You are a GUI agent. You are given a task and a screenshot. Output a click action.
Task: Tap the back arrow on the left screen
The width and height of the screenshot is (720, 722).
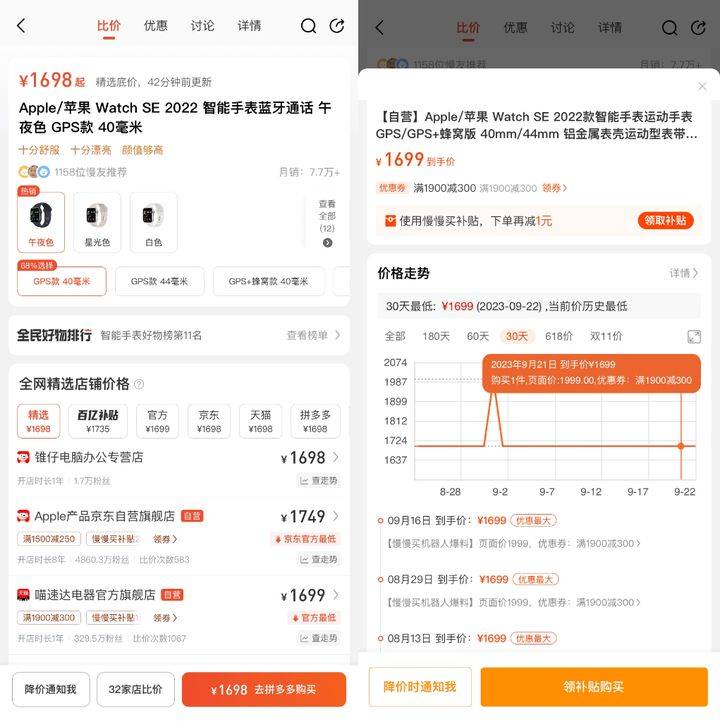point(22,27)
